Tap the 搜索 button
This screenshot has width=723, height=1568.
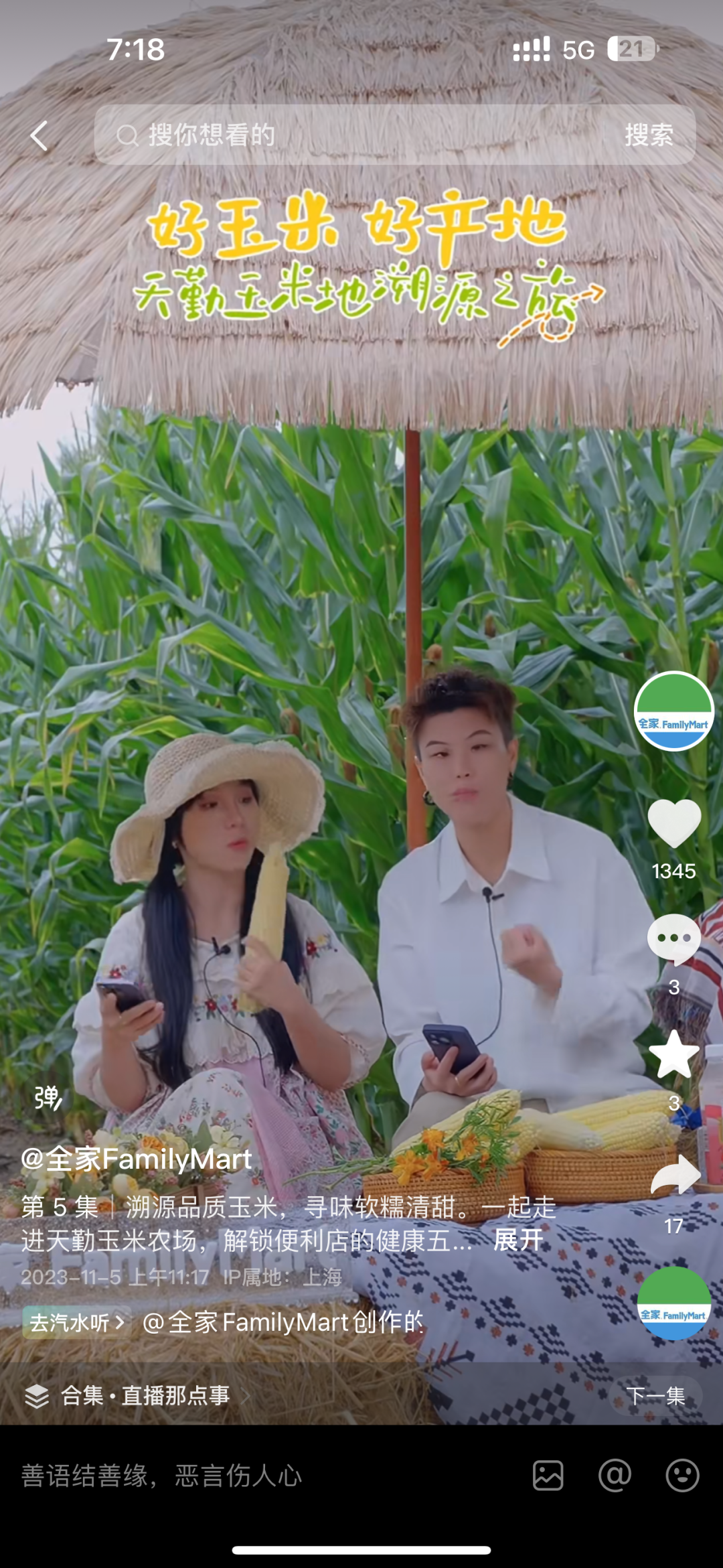click(x=648, y=135)
